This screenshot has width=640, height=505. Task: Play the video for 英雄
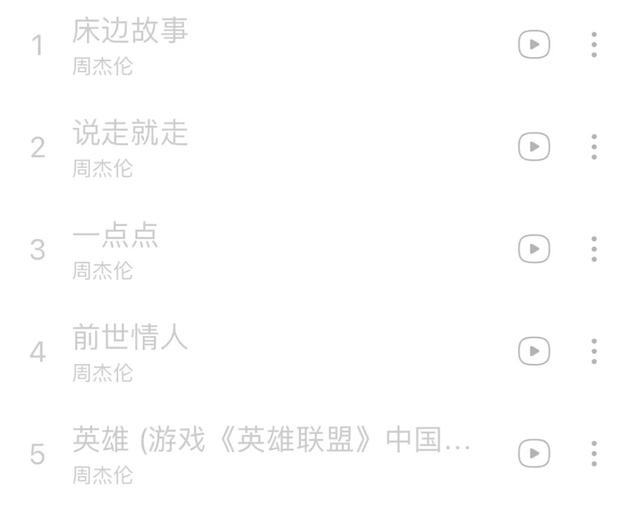(534, 453)
